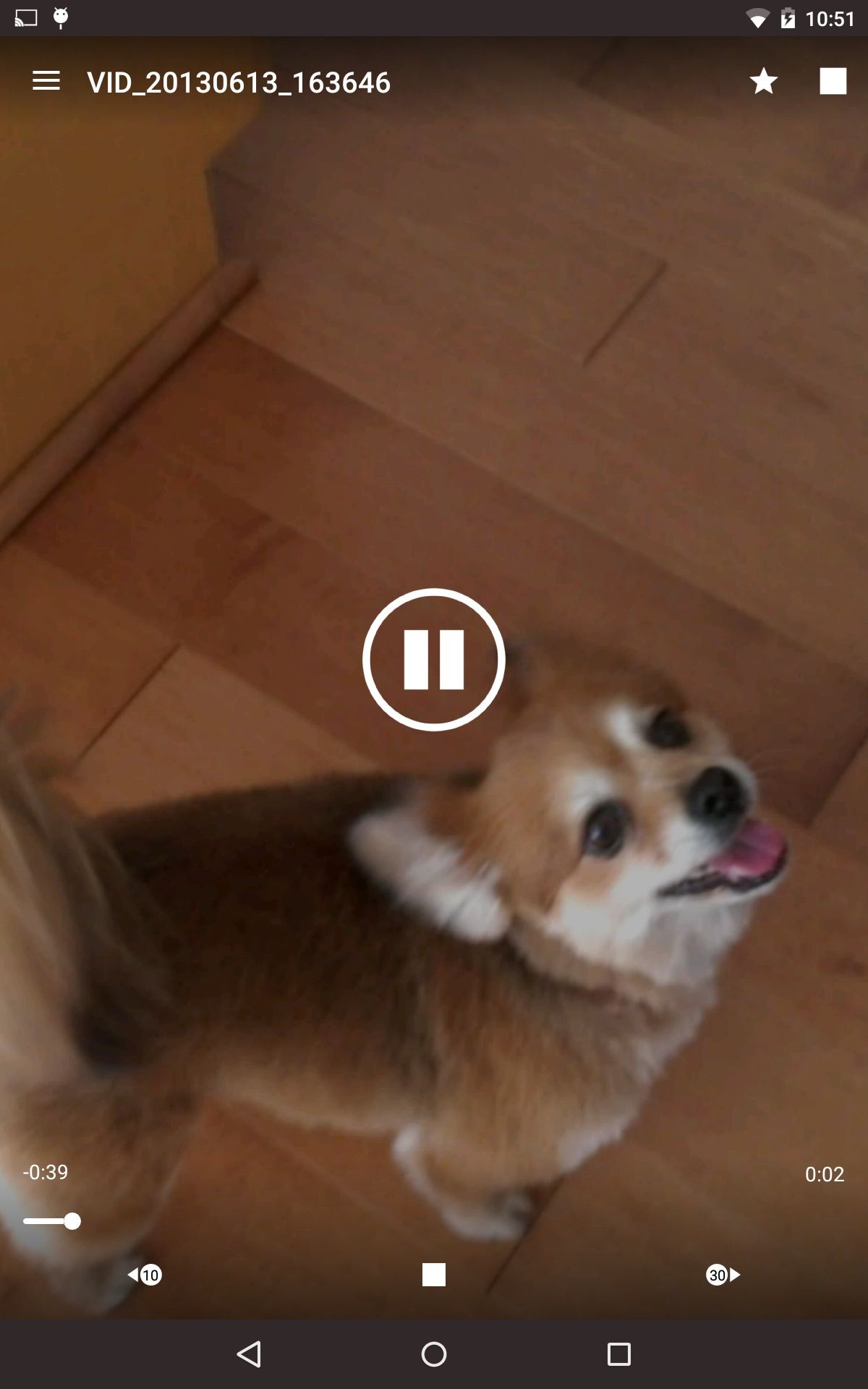The image size is (868, 1389).
Task: Pause the video playback
Action: point(434,659)
